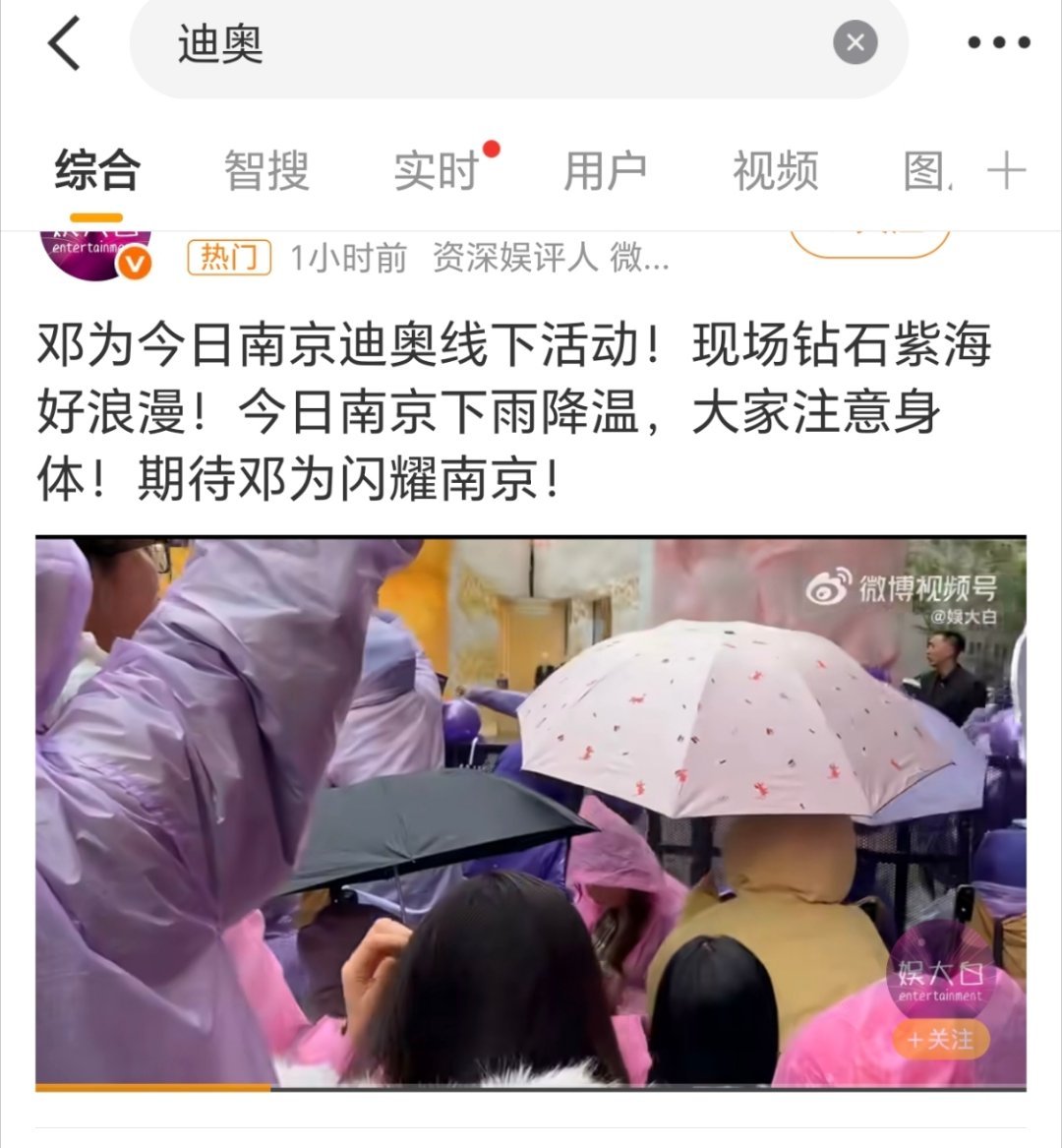Viewport: 1062px width, 1148px height.
Task: Clear the search text with the X icon
Action: pos(855,41)
